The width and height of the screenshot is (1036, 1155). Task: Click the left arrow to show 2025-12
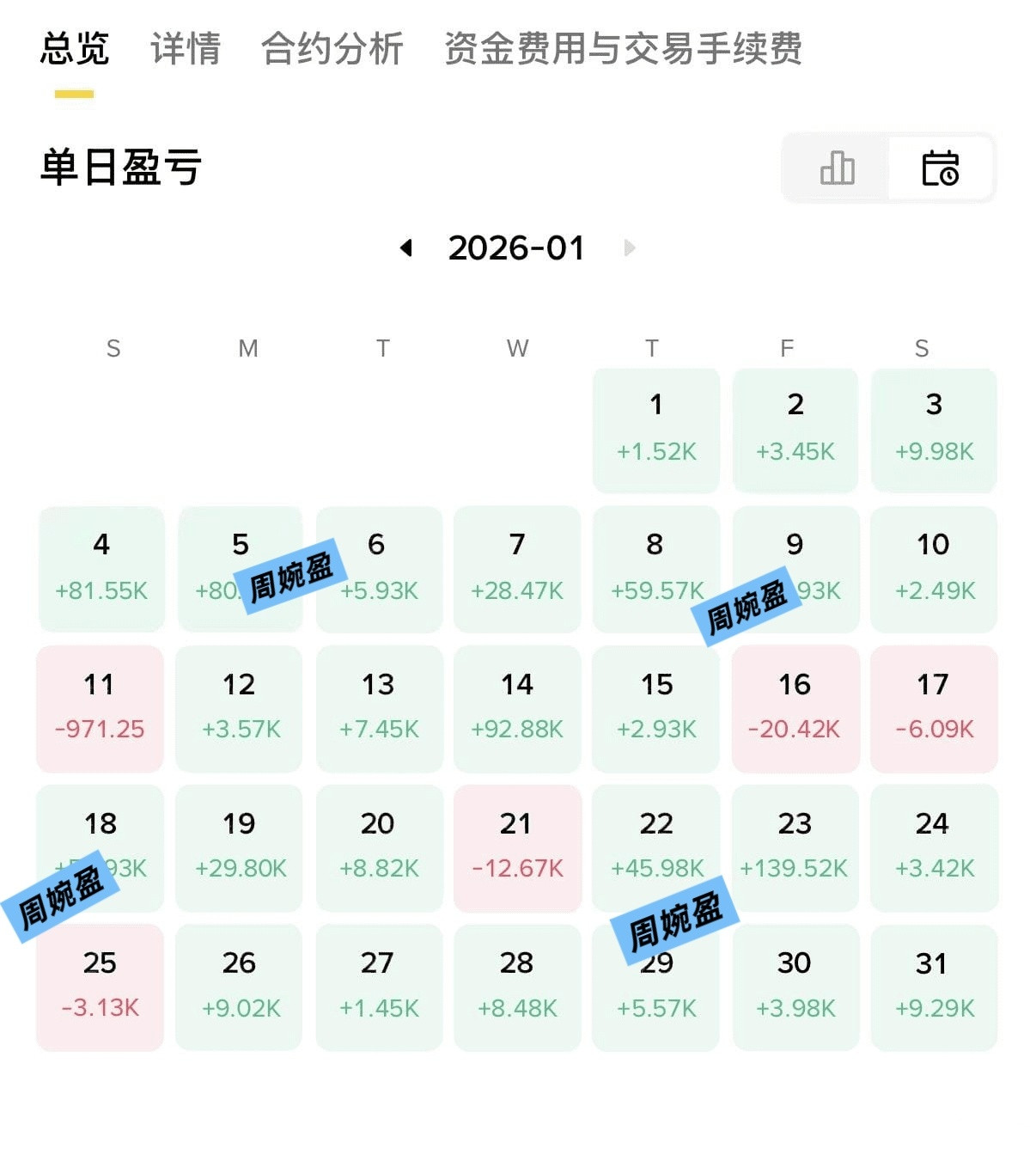(x=405, y=247)
